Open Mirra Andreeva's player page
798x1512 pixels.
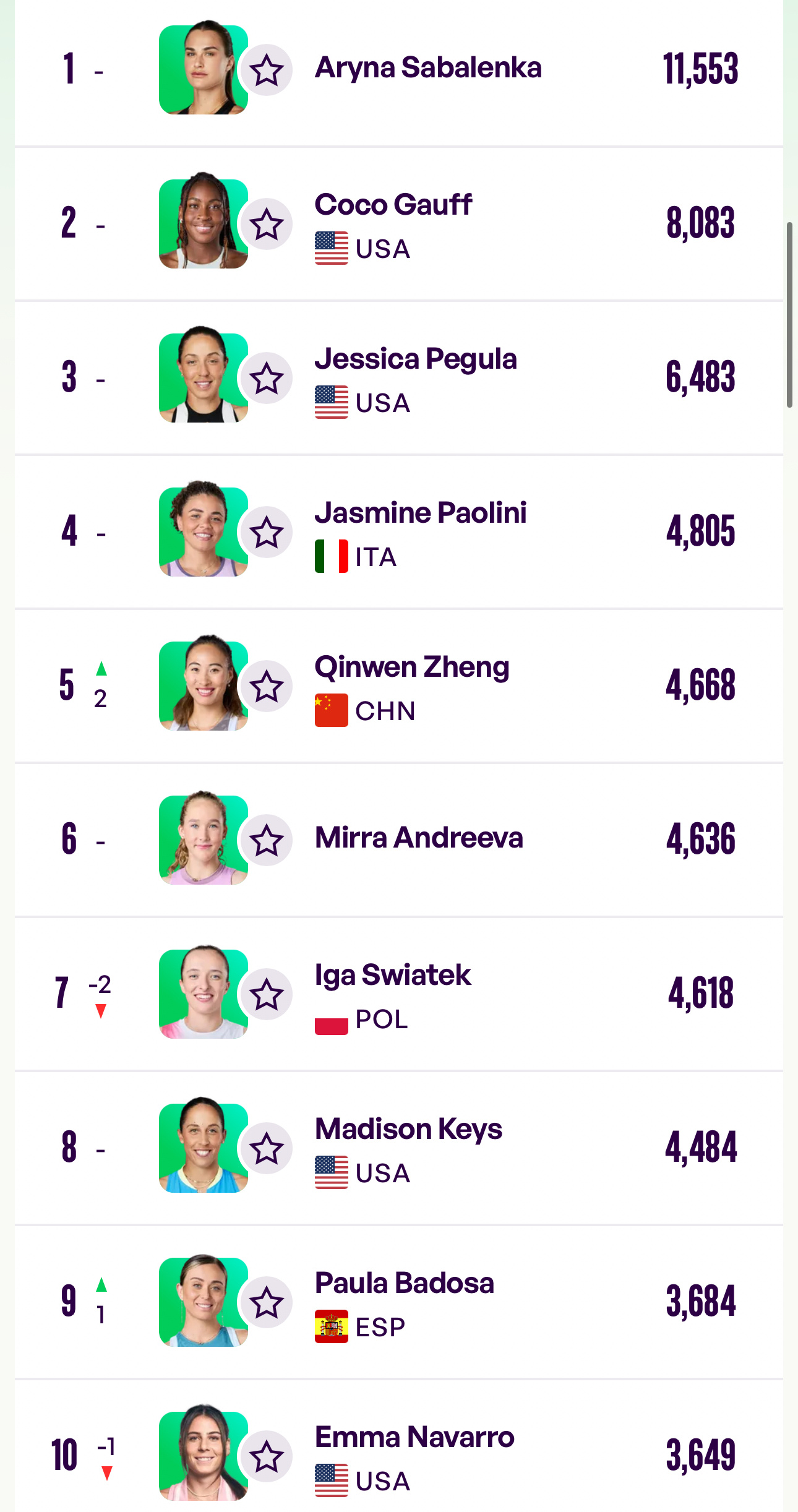[419, 838]
